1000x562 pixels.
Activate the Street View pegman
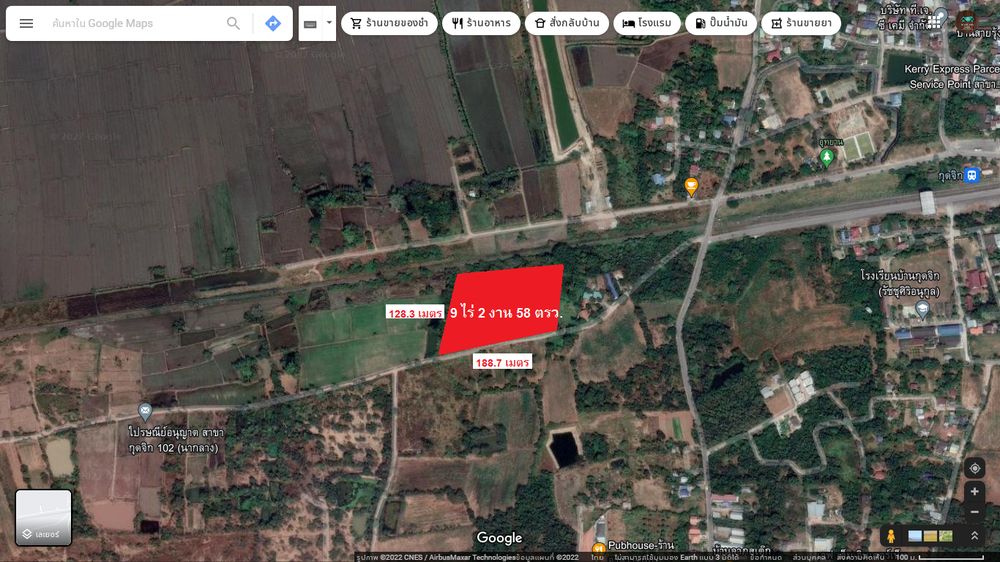[890, 536]
